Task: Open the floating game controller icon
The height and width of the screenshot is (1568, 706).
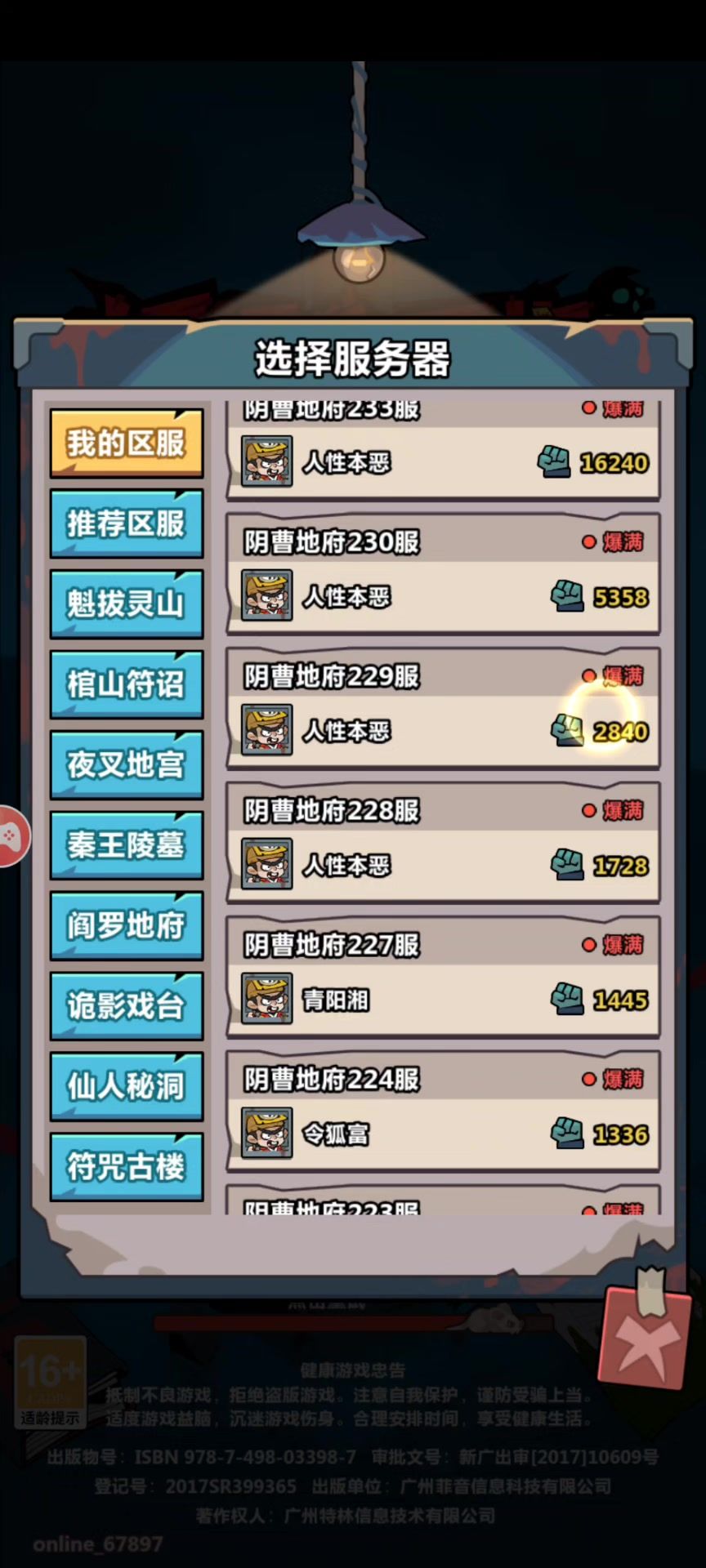Action: 11,835
